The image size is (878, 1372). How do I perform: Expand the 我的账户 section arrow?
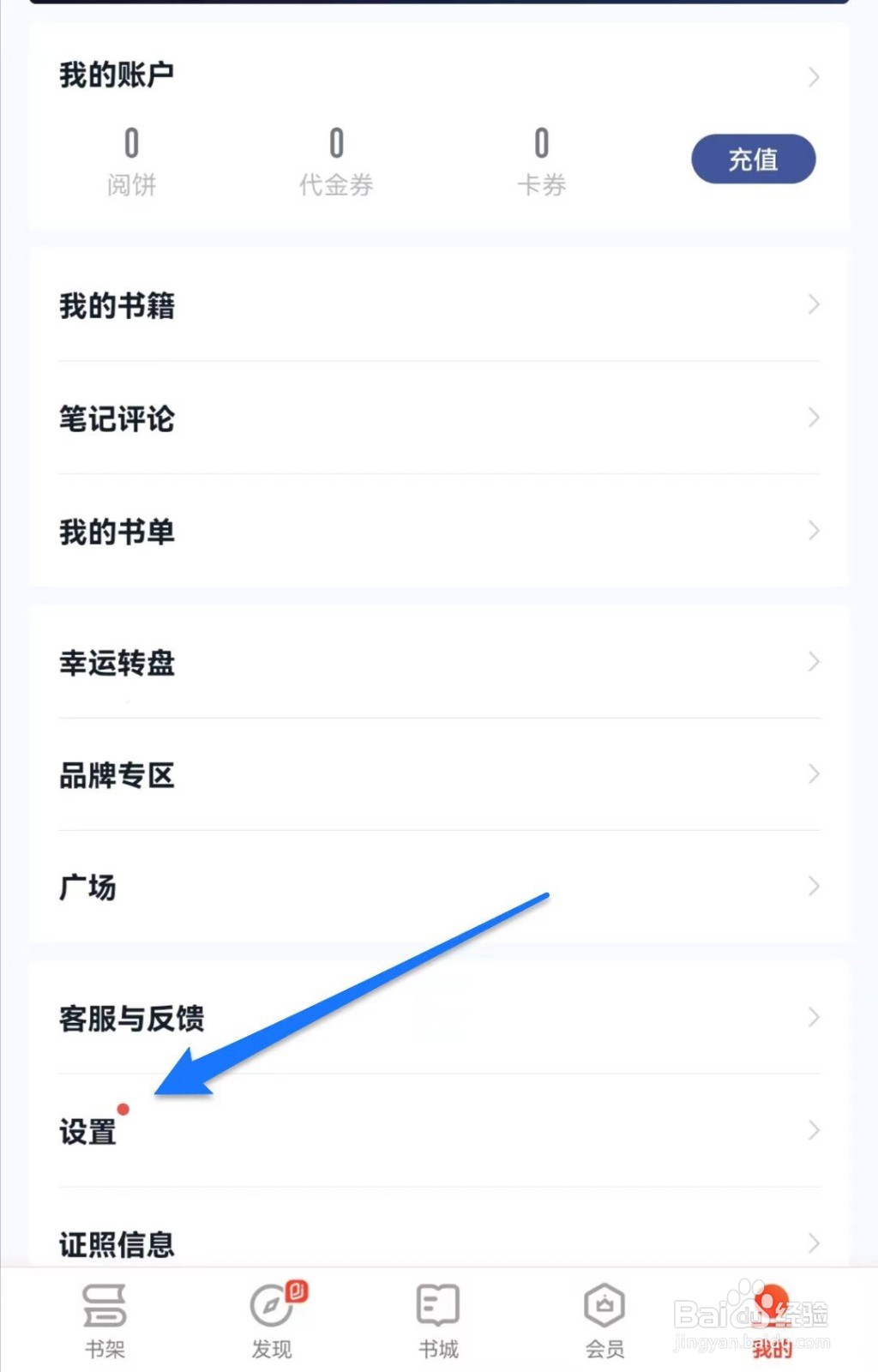click(x=813, y=77)
